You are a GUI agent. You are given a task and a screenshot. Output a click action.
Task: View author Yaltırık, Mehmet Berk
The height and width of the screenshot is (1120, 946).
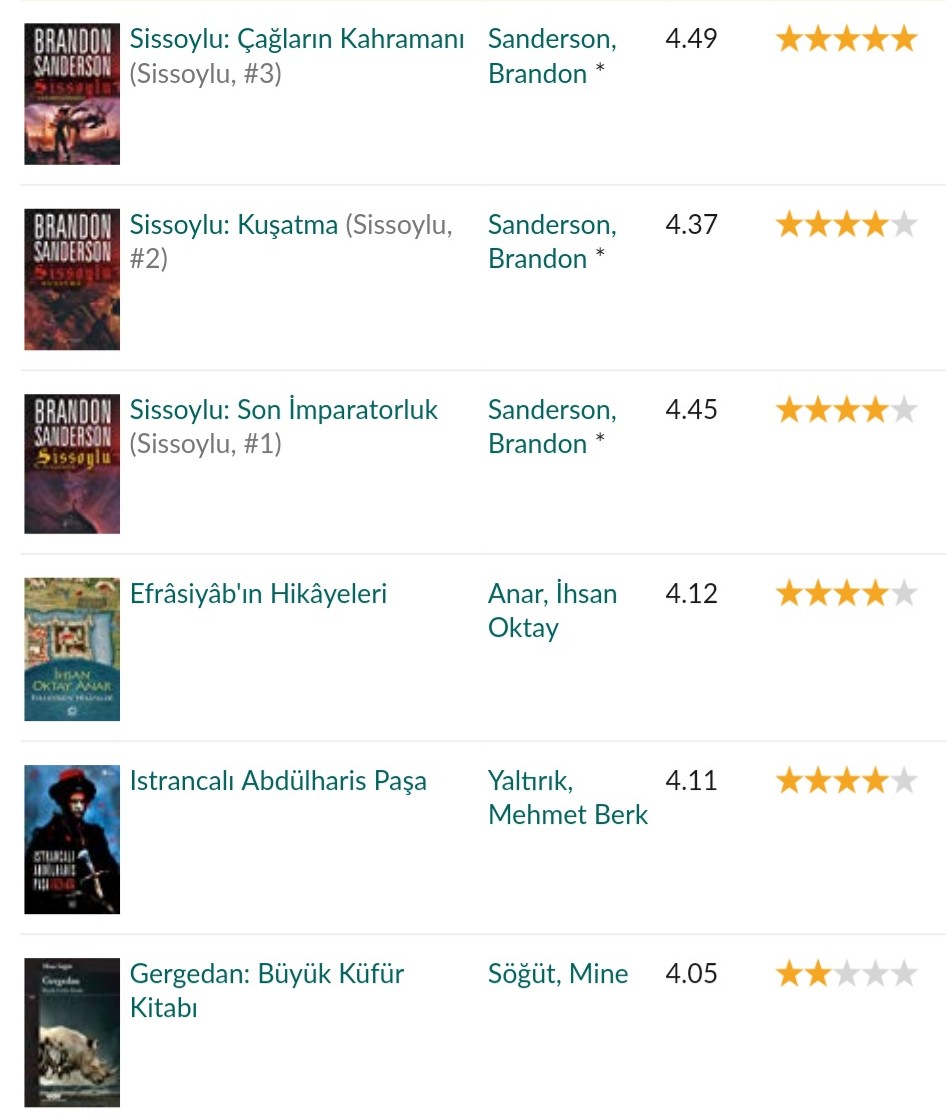pyautogui.click(x=567, y=797)
